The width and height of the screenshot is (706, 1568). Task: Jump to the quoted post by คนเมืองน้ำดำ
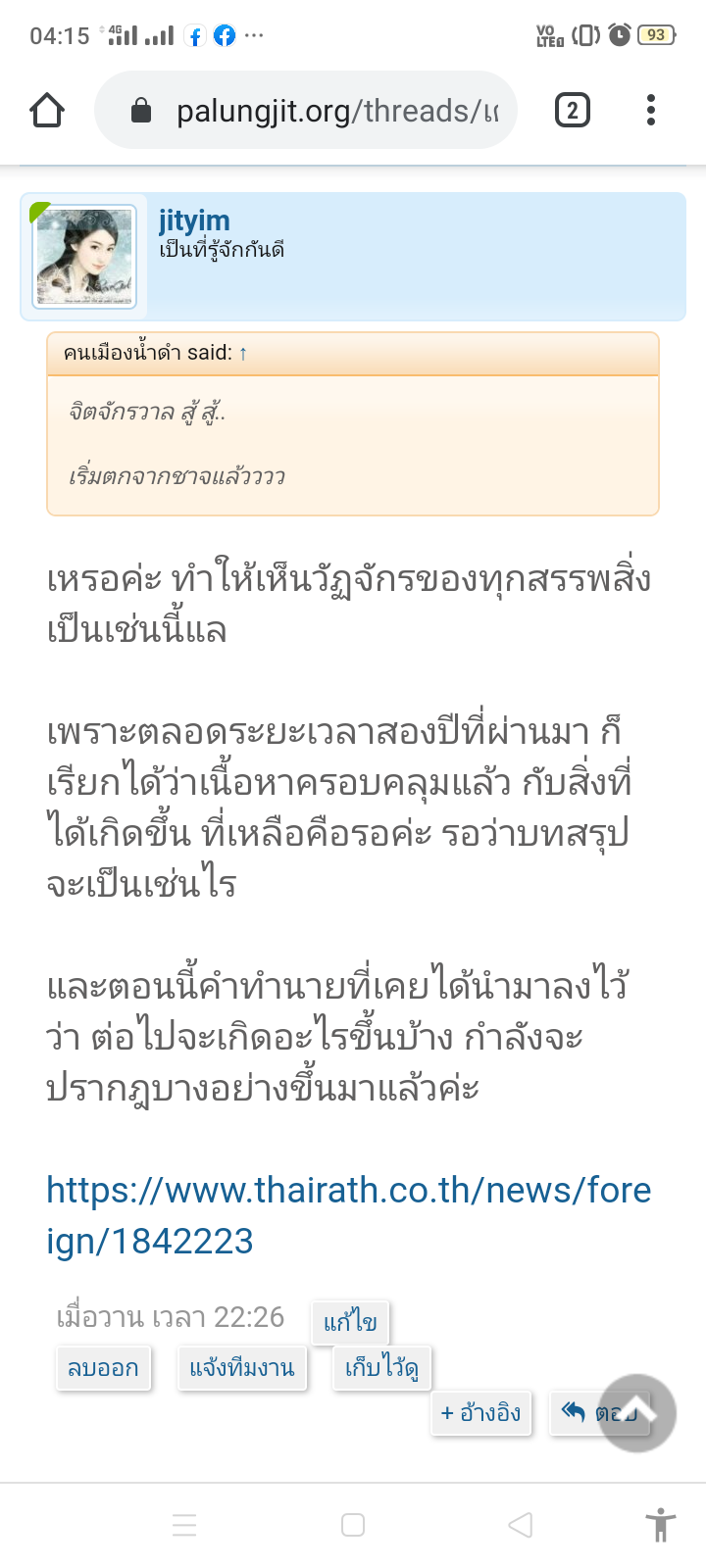243,353
